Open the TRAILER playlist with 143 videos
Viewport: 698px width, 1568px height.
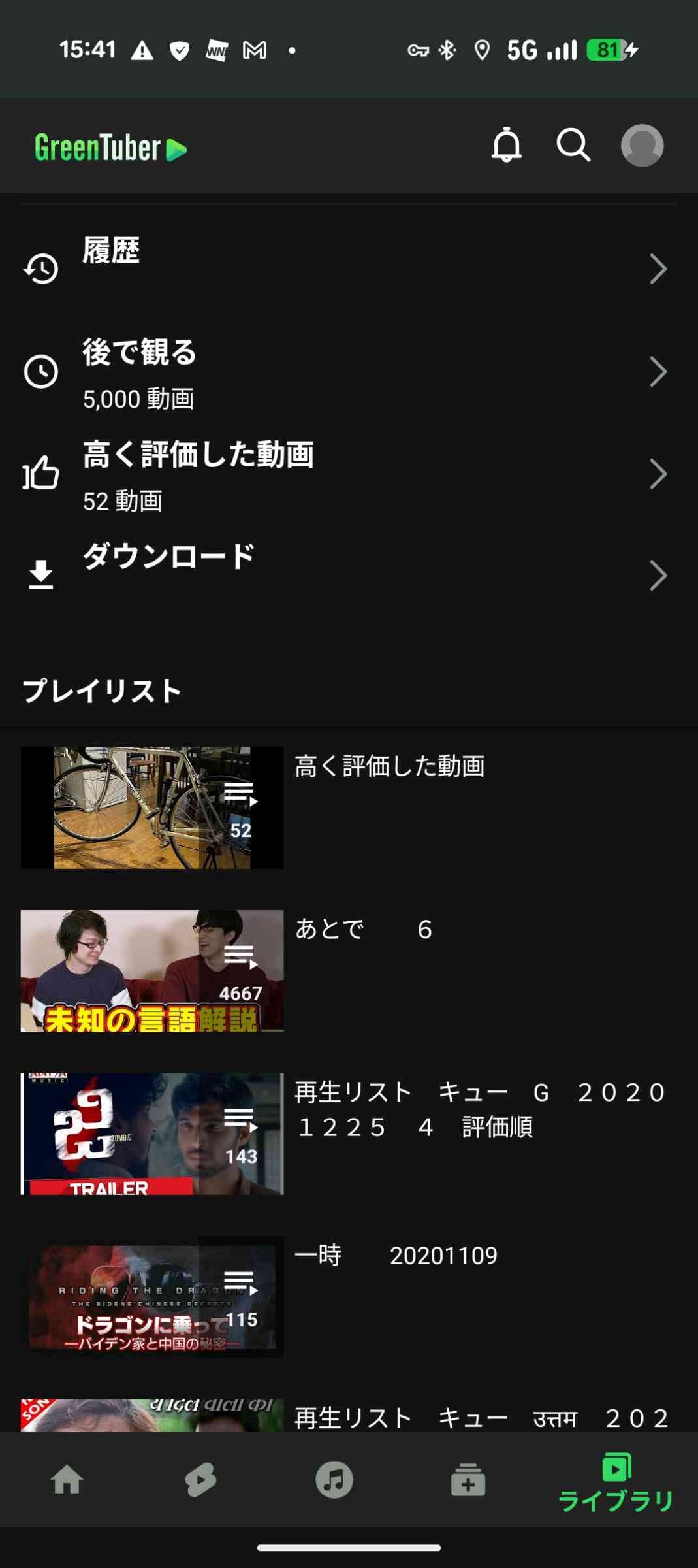tap(151, 1135)
